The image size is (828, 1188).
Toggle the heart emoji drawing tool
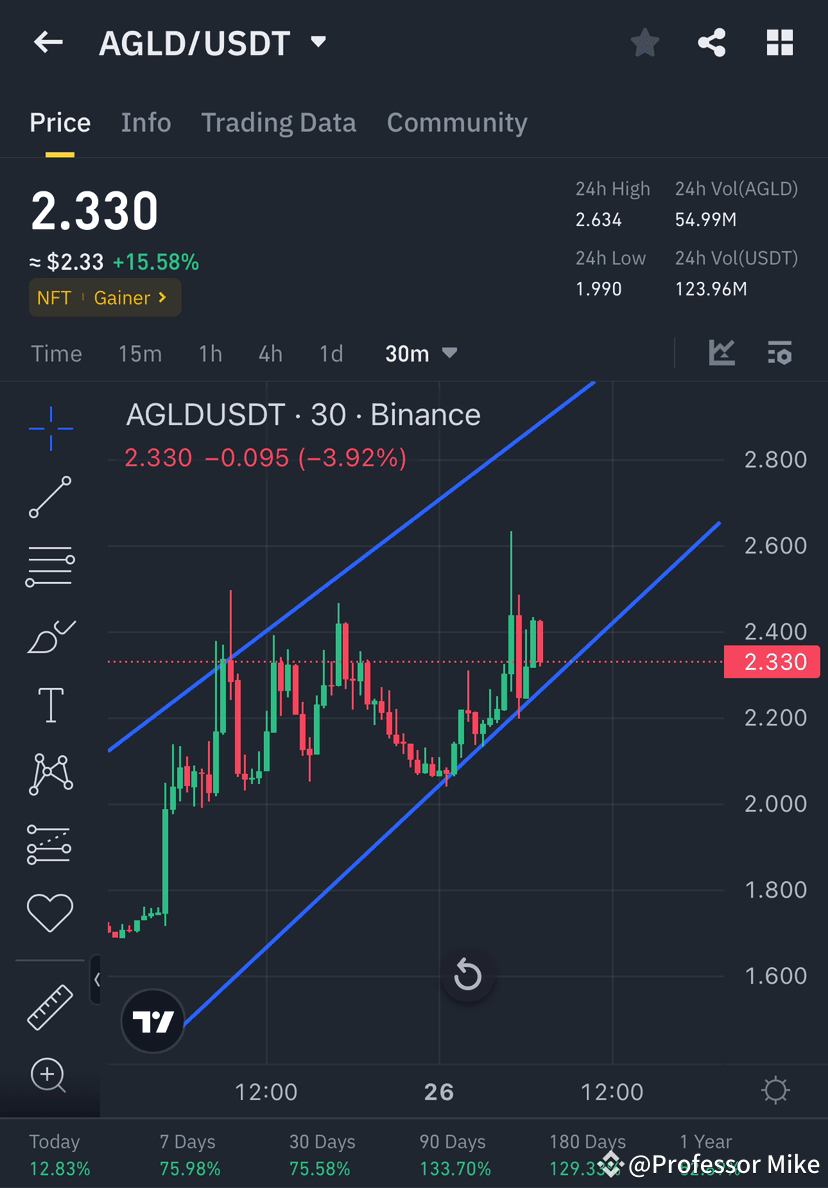(50, 912)
